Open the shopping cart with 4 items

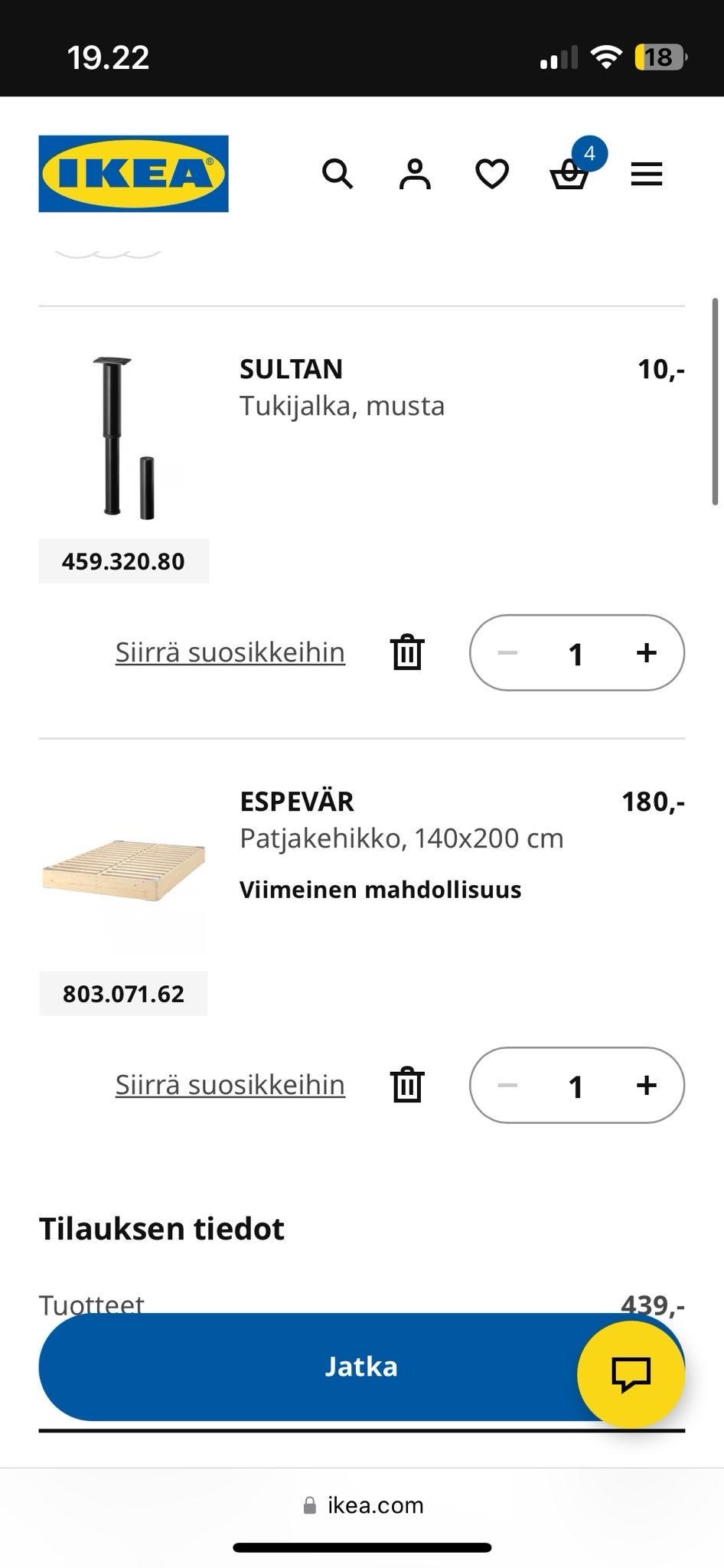tap(570, 176)
